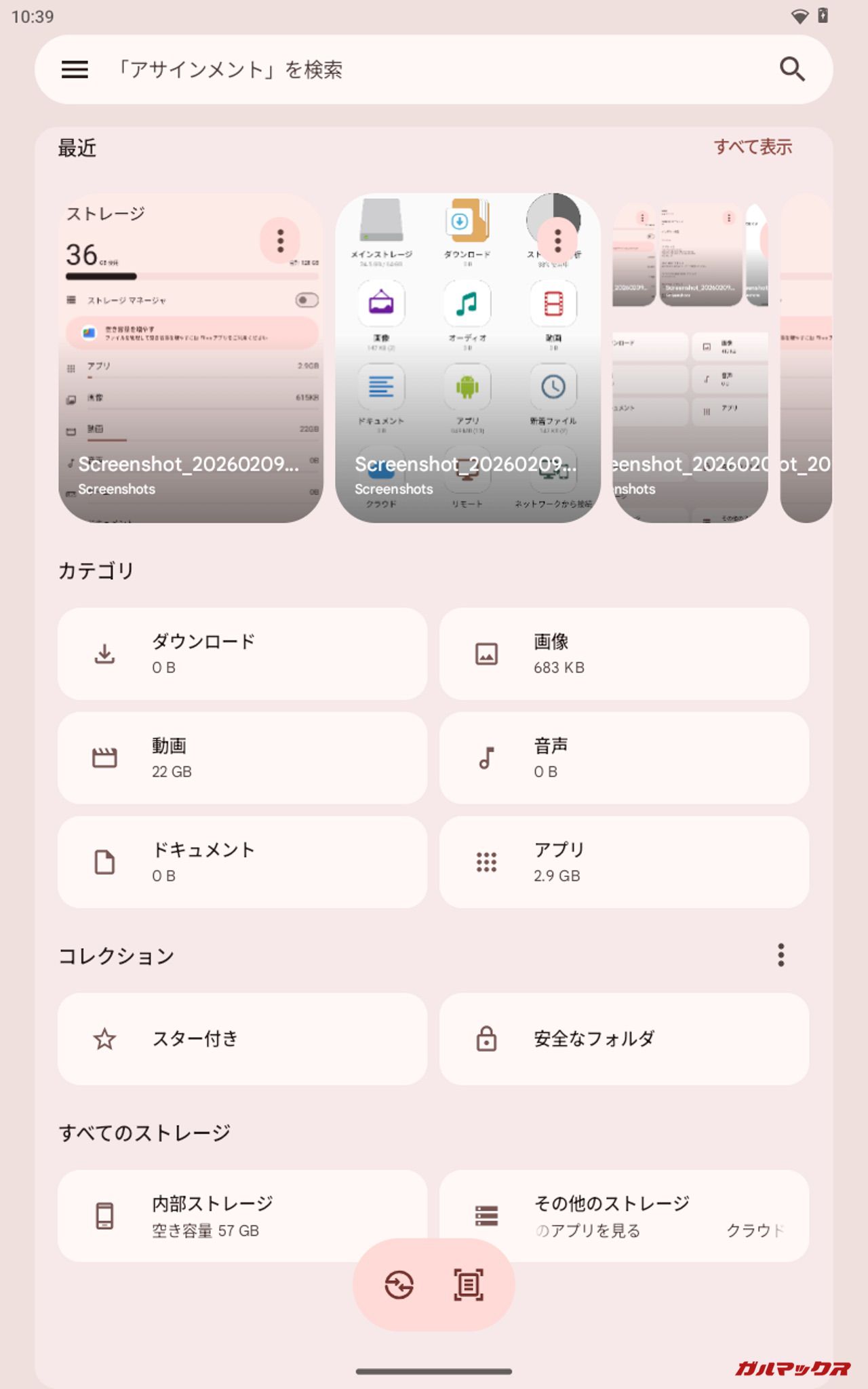The width and height of the screenshot is (868, 1389).
Task: Tap the Quick Share transfer button
Action: 399,1285
